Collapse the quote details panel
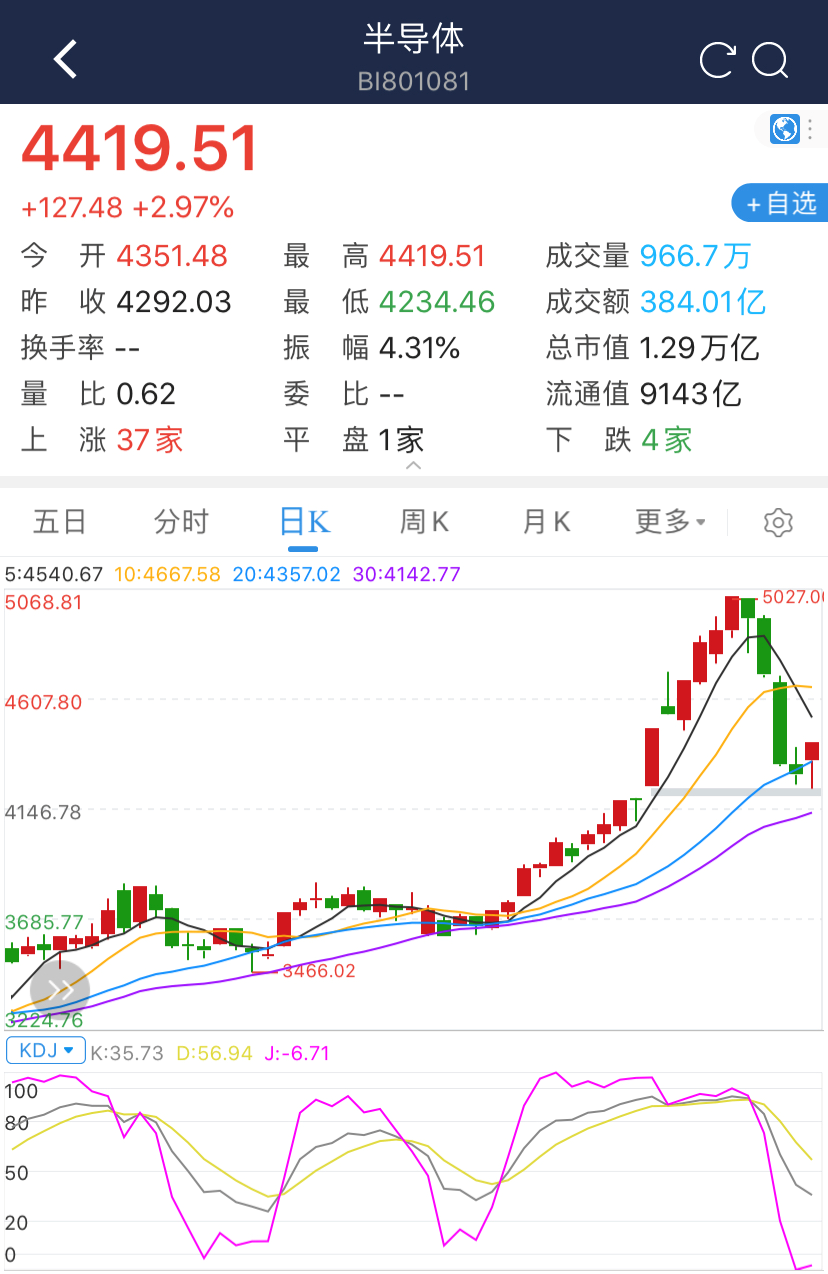828x1274 pixels. (413, 466)
